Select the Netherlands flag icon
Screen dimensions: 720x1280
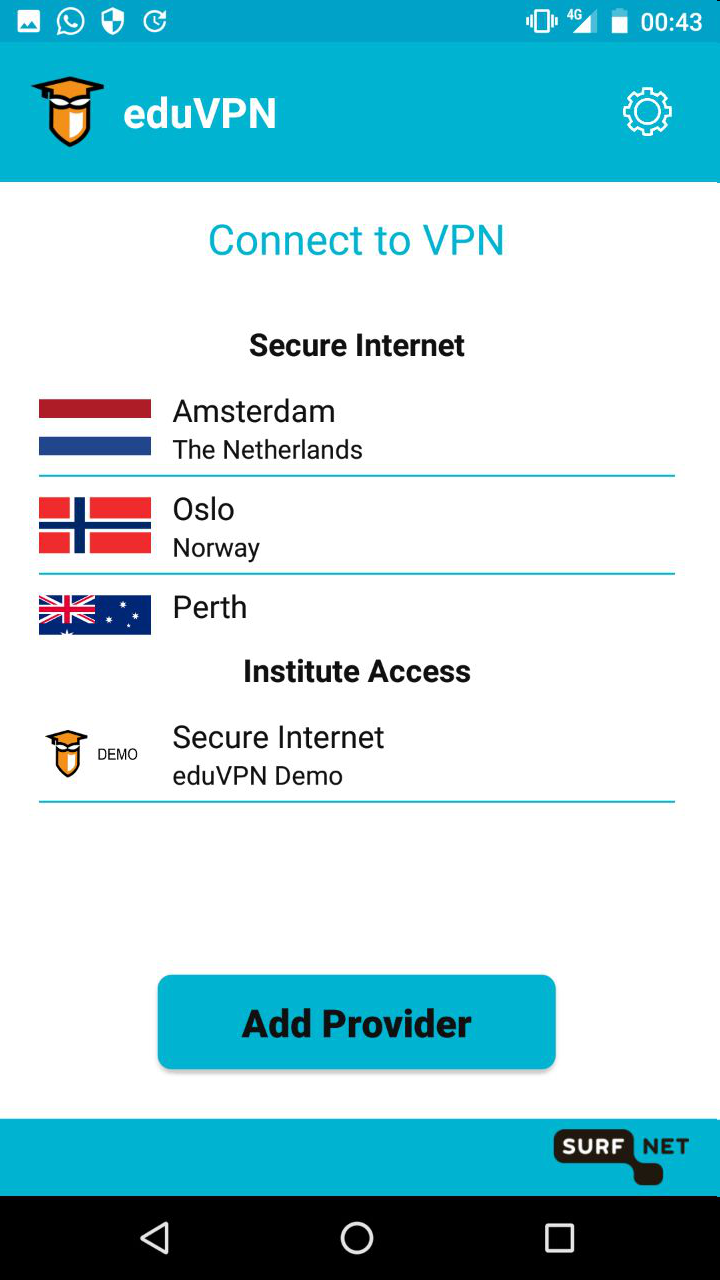[94, 425]
